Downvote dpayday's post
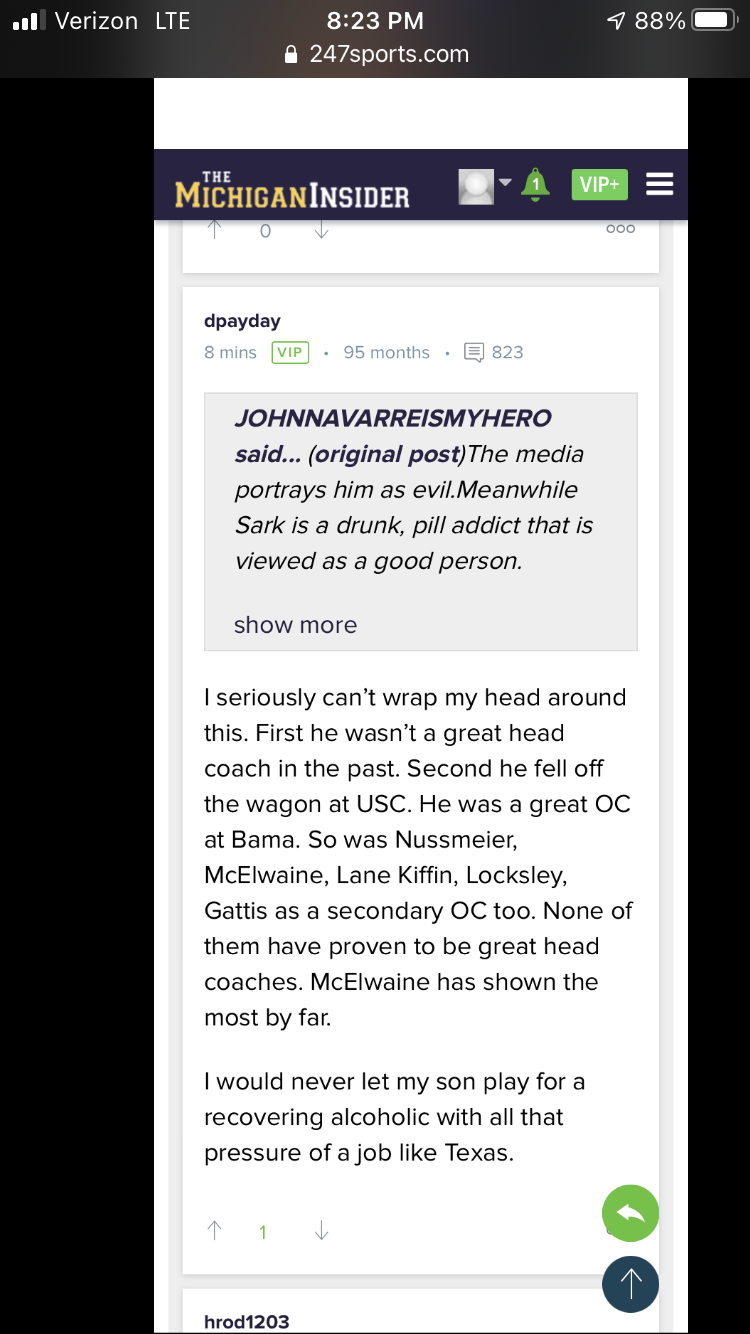This screenshot has width=750, height=1334. pyautogui.click(x=321, y=1231)
